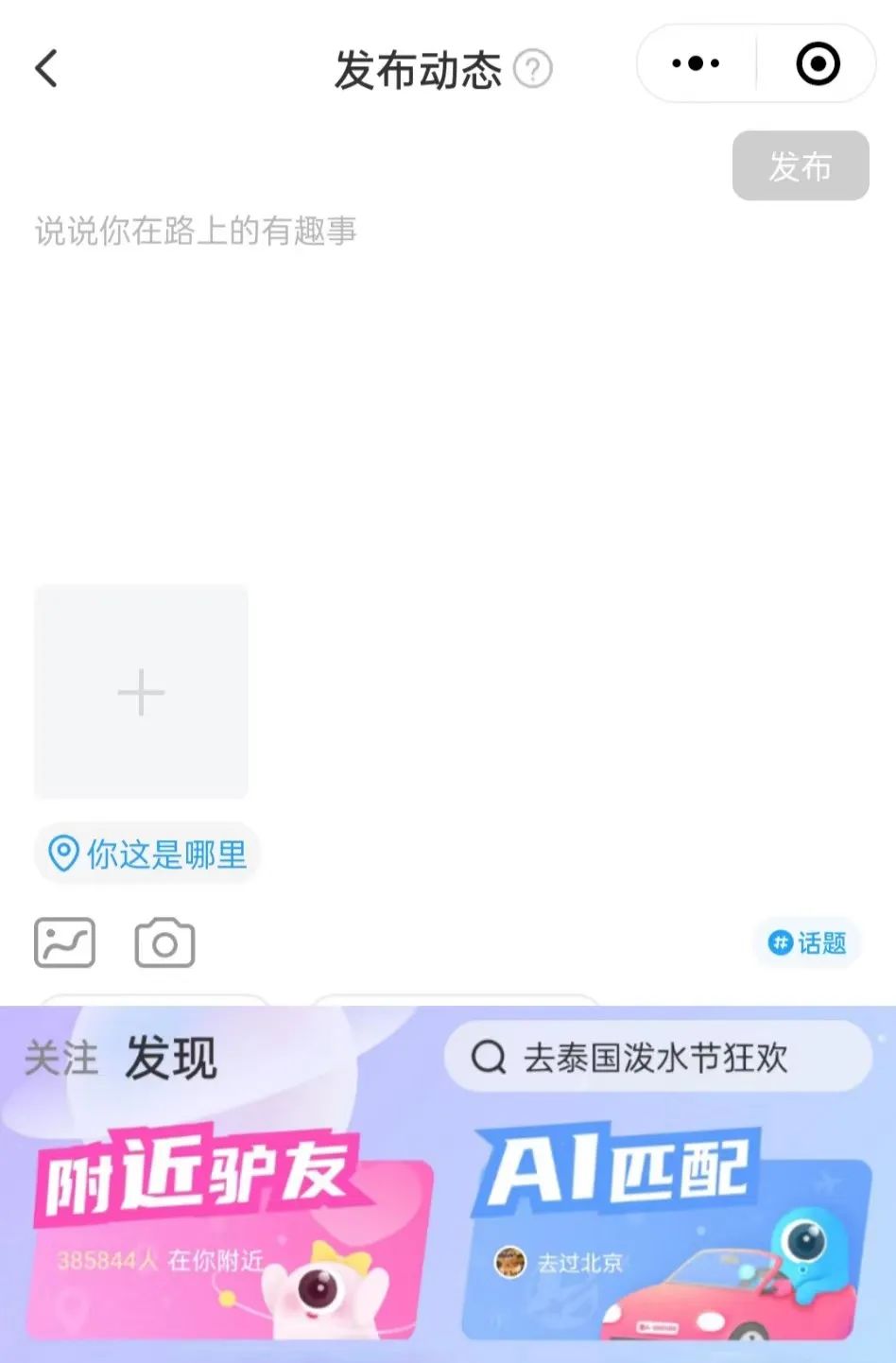Screen dimensions: 896x1363
Task: Switch to the 发现 tab
Action: coord(171,1058)
